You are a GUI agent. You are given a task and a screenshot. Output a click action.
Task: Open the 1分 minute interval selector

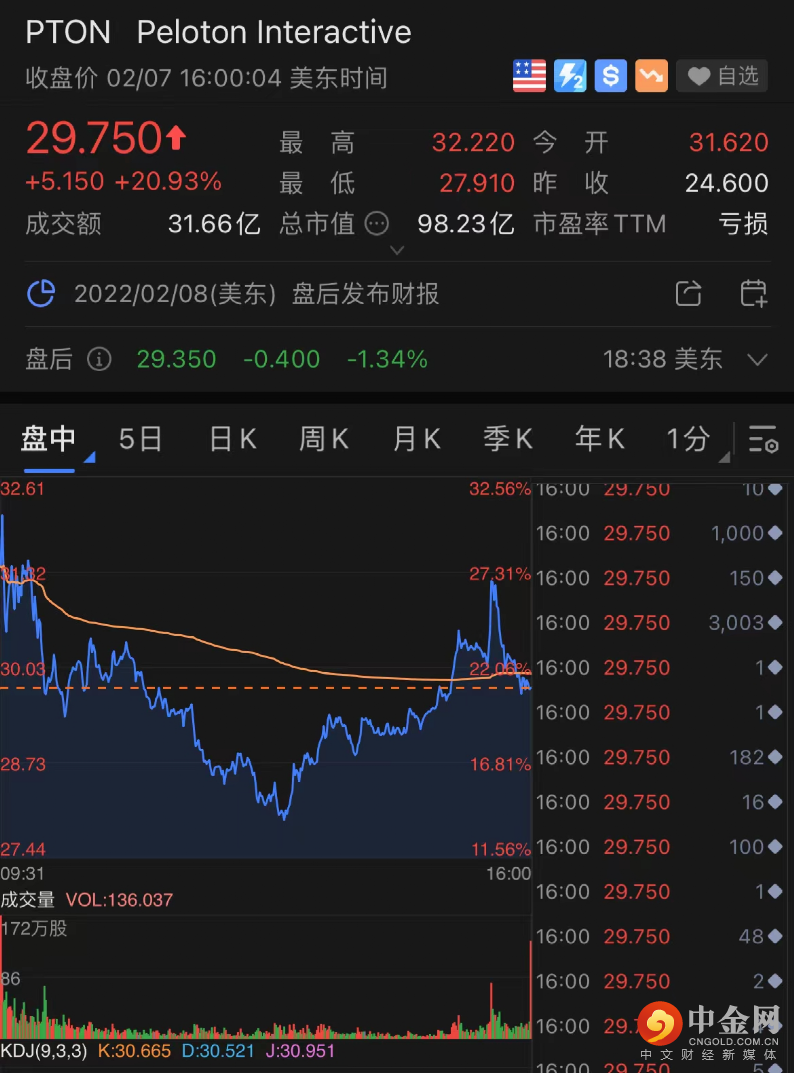pos(692,438)
